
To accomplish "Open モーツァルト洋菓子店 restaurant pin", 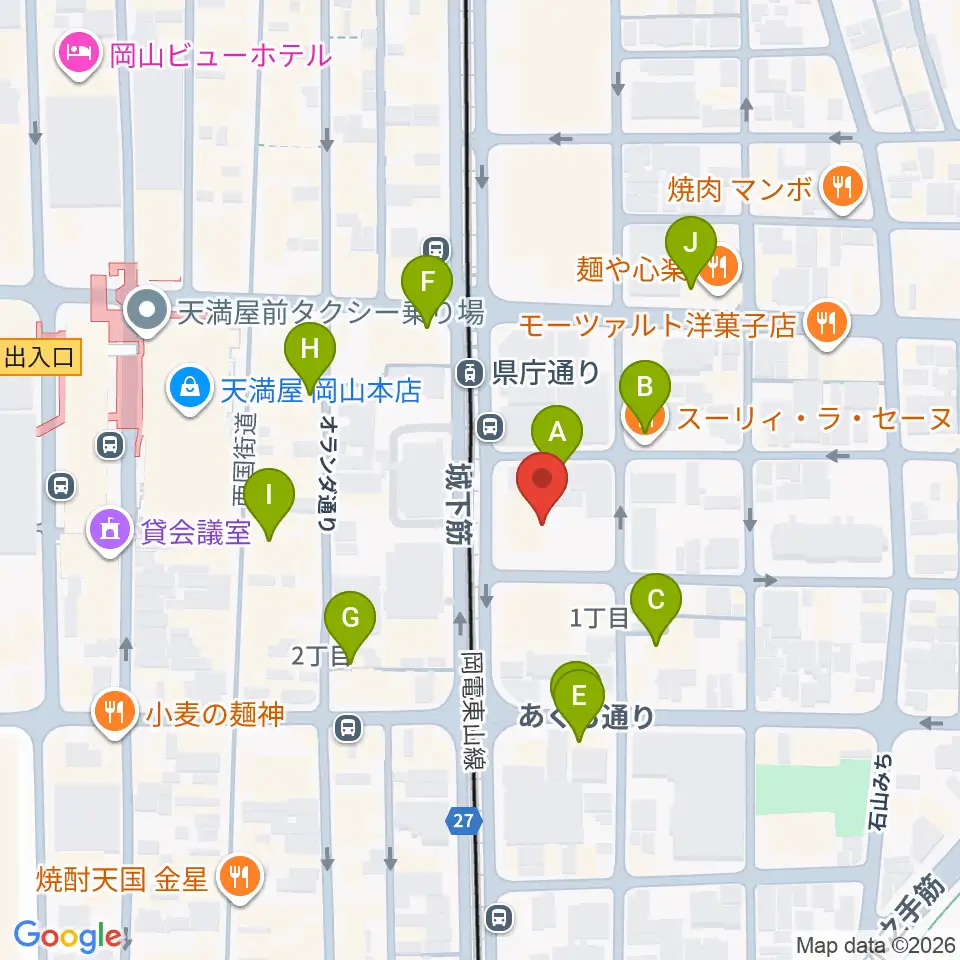I will coord(827,321).
